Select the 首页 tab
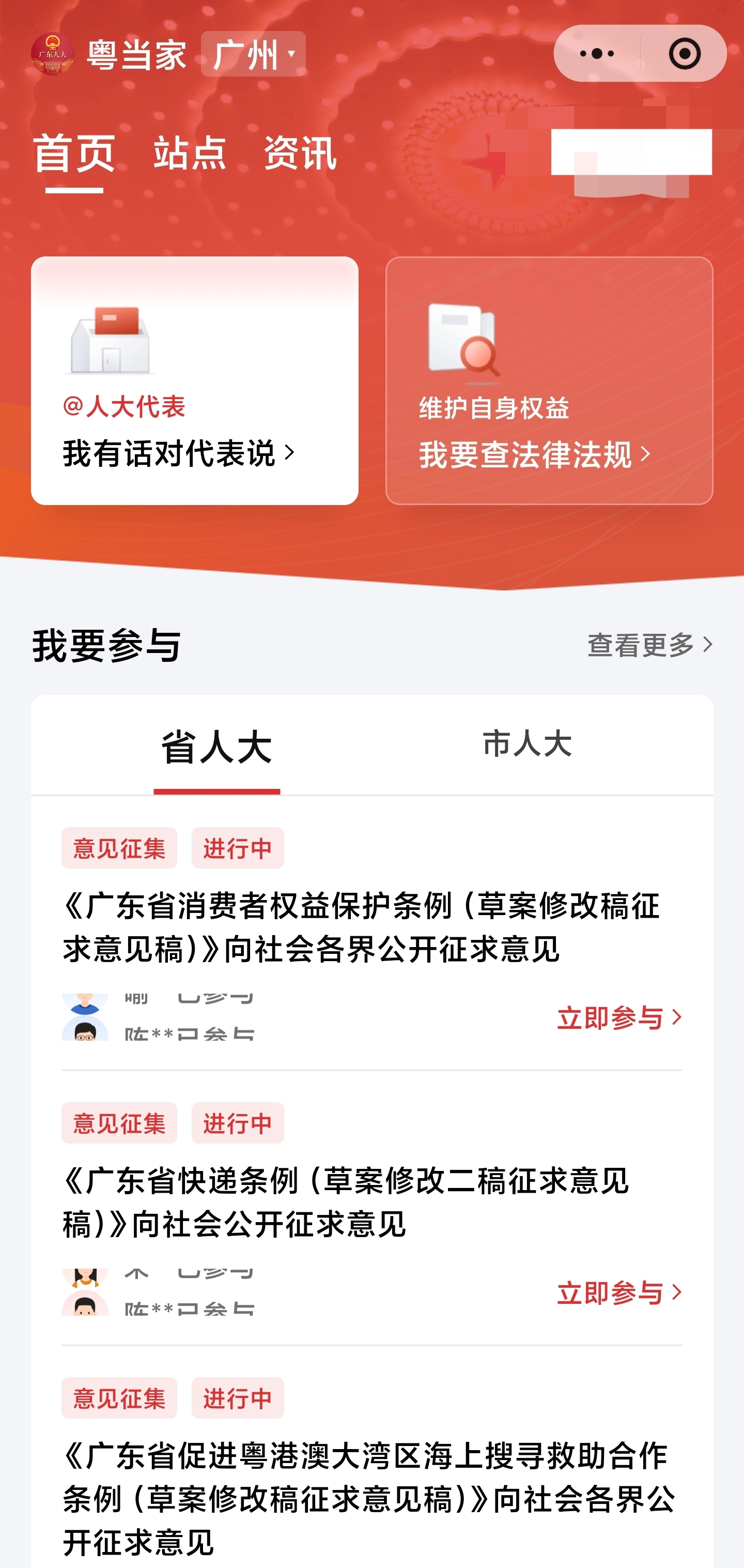744x1568 pixels. click(x=74, y=154)
